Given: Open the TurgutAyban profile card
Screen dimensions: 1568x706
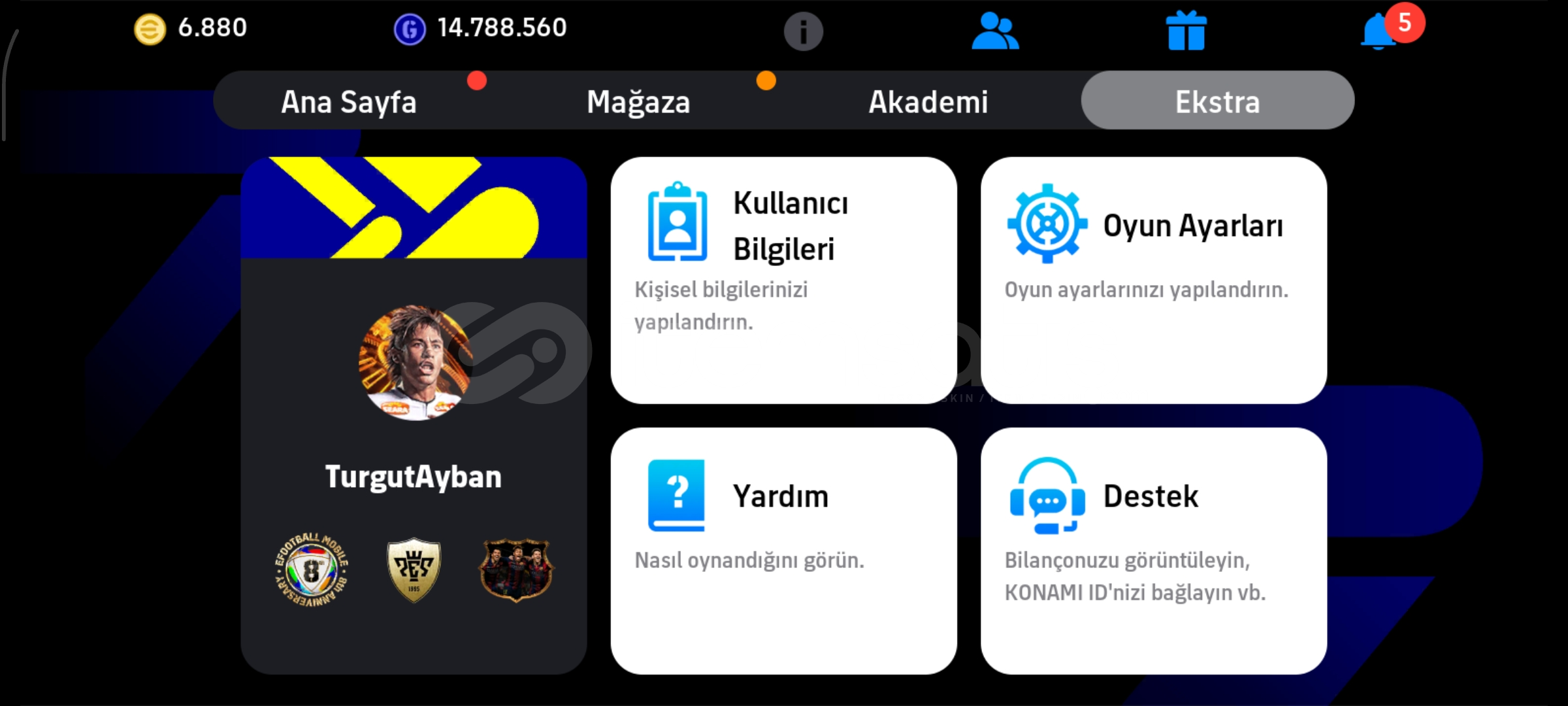Looking at the screenshot, I should pyautogui.click(x=414, y=414).
